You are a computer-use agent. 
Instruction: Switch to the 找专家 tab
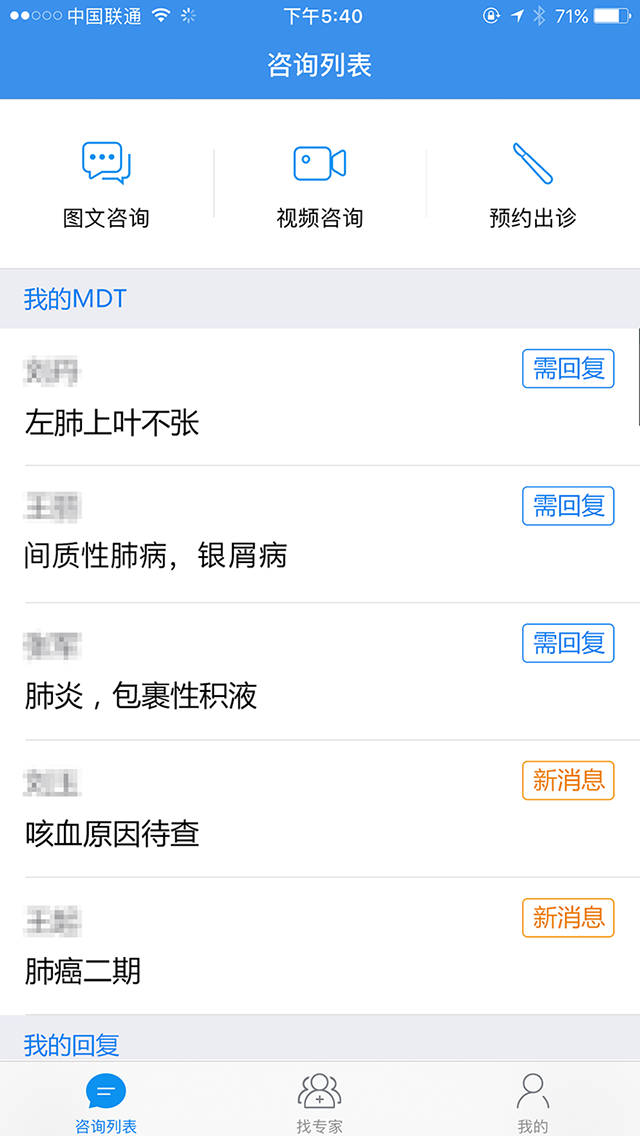pyautogui.click(x=319, y=1101)
